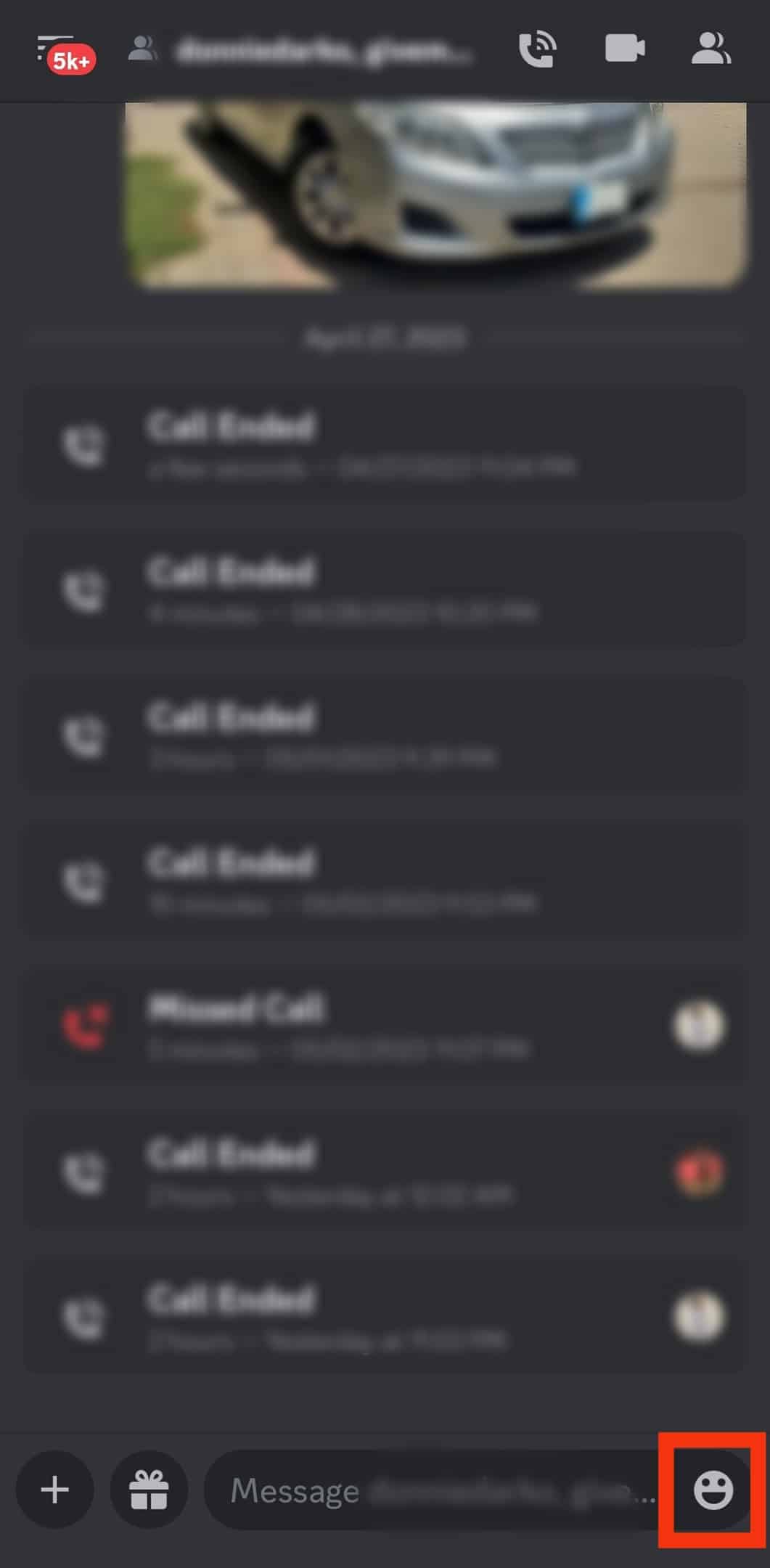770x1568 pixels.
Task: Start a video call
Action: point(624,49)
